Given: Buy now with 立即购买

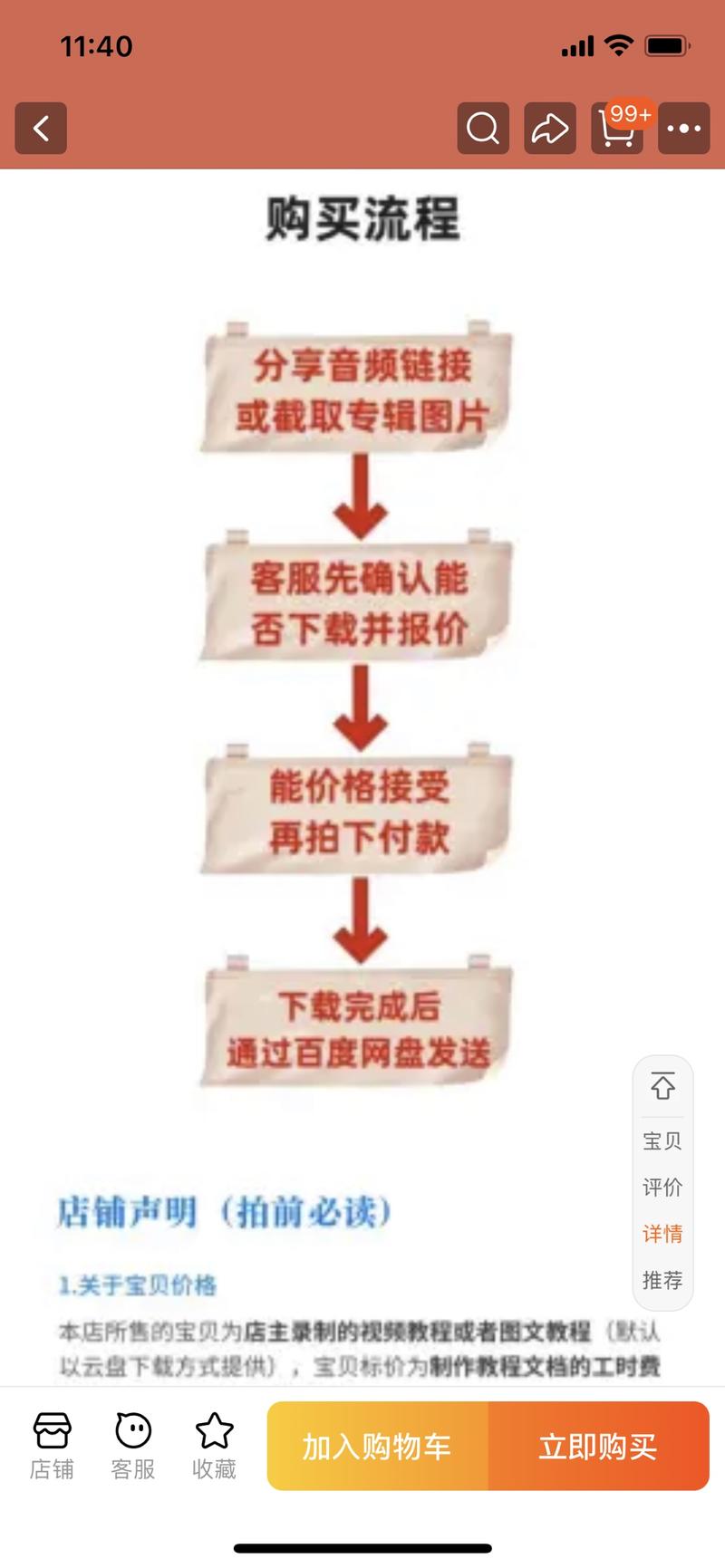Looking at the screenshot, I should click(x=598, y=1447).
